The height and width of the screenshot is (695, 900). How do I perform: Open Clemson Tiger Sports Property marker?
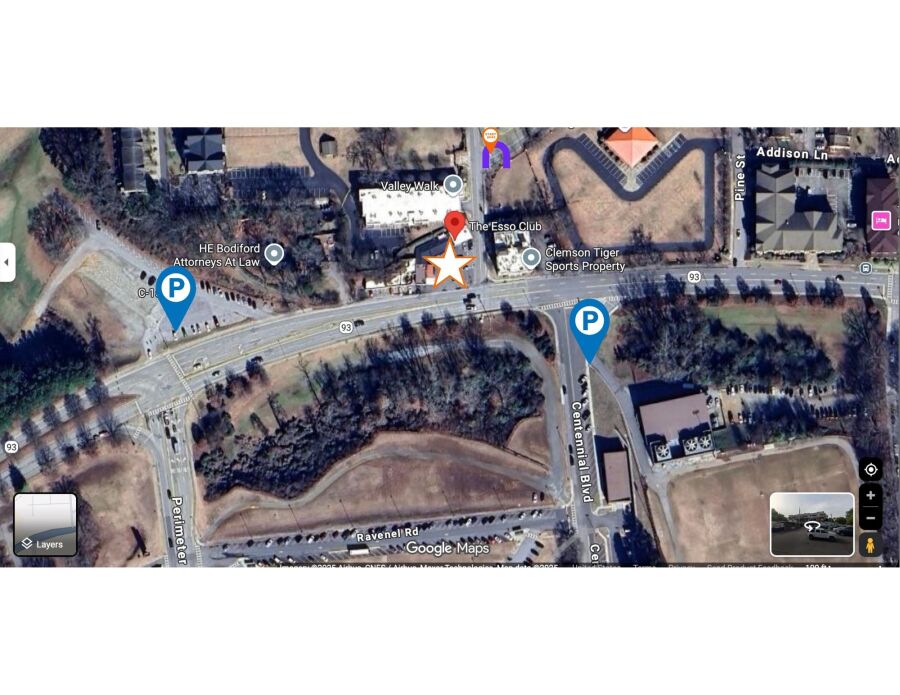point(531,258)
